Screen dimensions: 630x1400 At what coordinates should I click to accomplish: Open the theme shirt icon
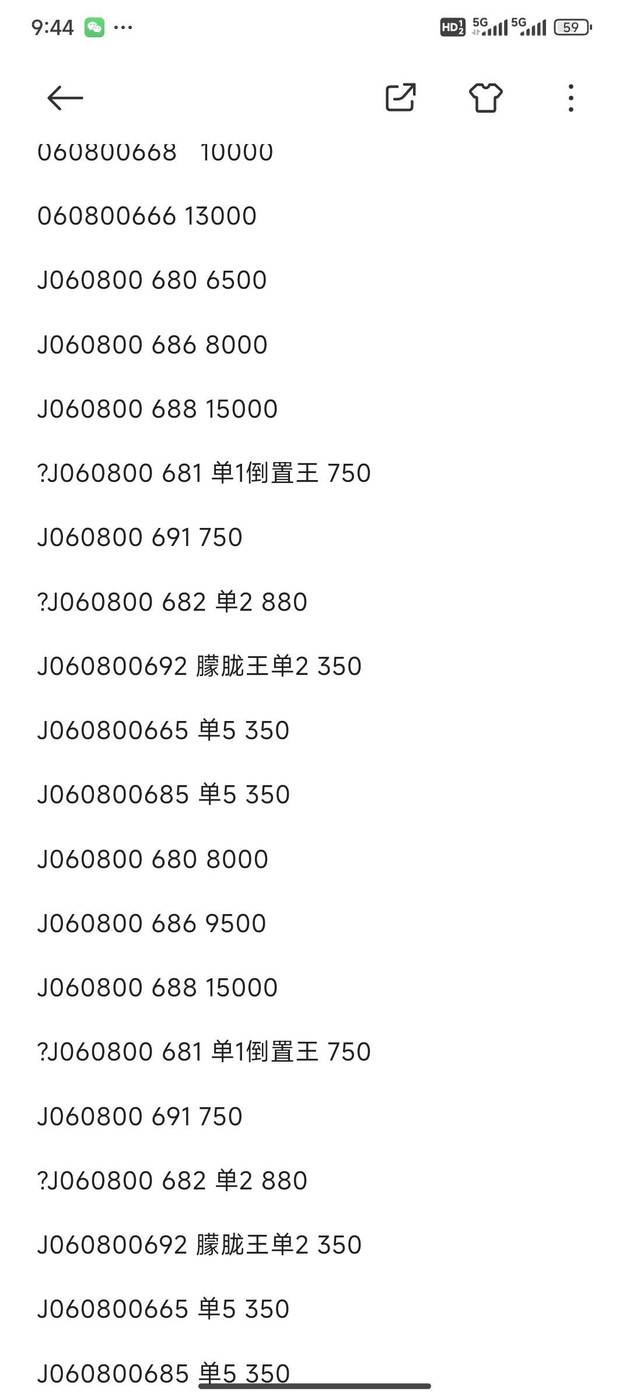485,97
